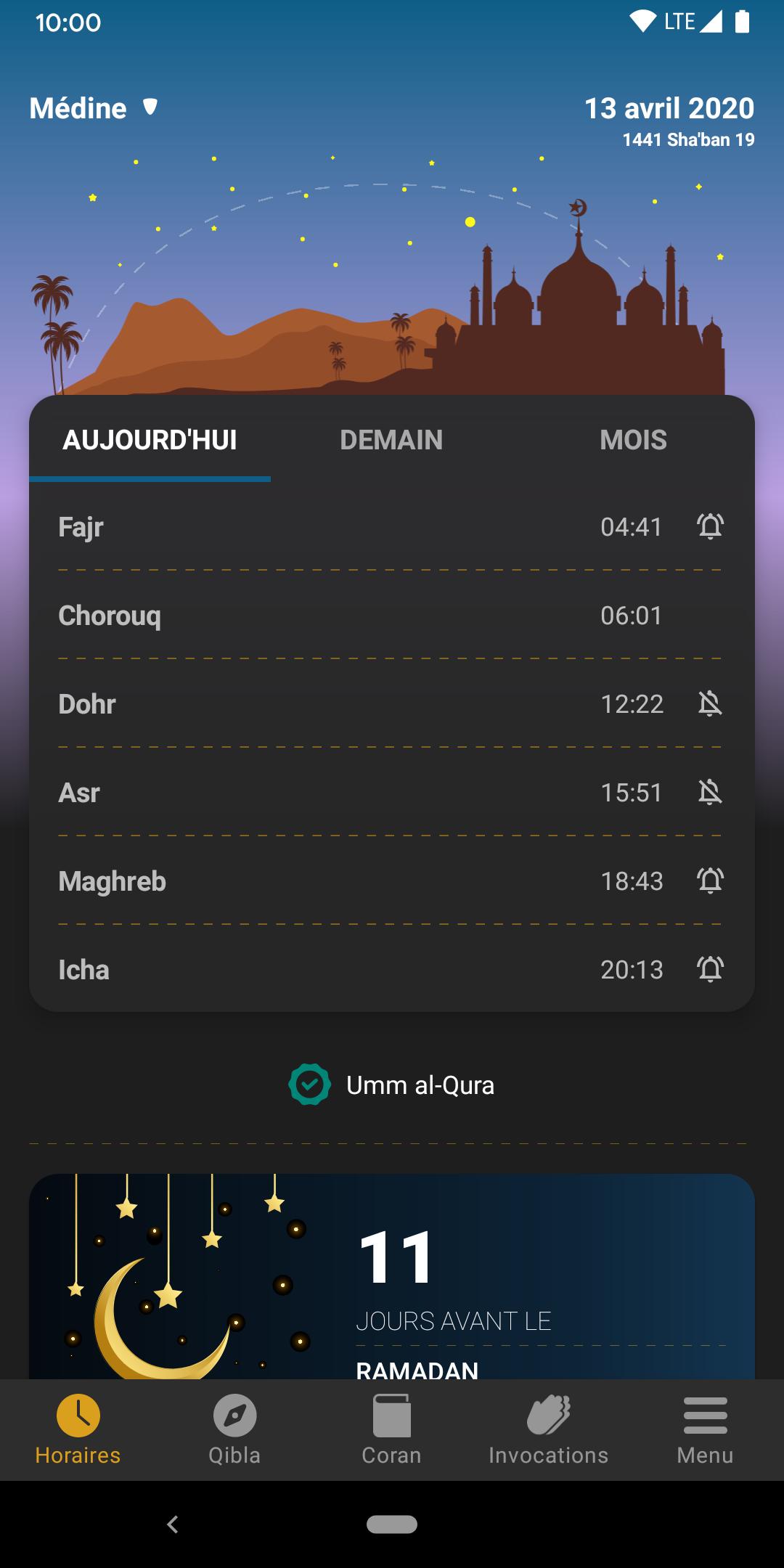Change the Umm al-Qura calculation method
Viewport: 784px width, 1568px height.
[x=392, y=1085]
